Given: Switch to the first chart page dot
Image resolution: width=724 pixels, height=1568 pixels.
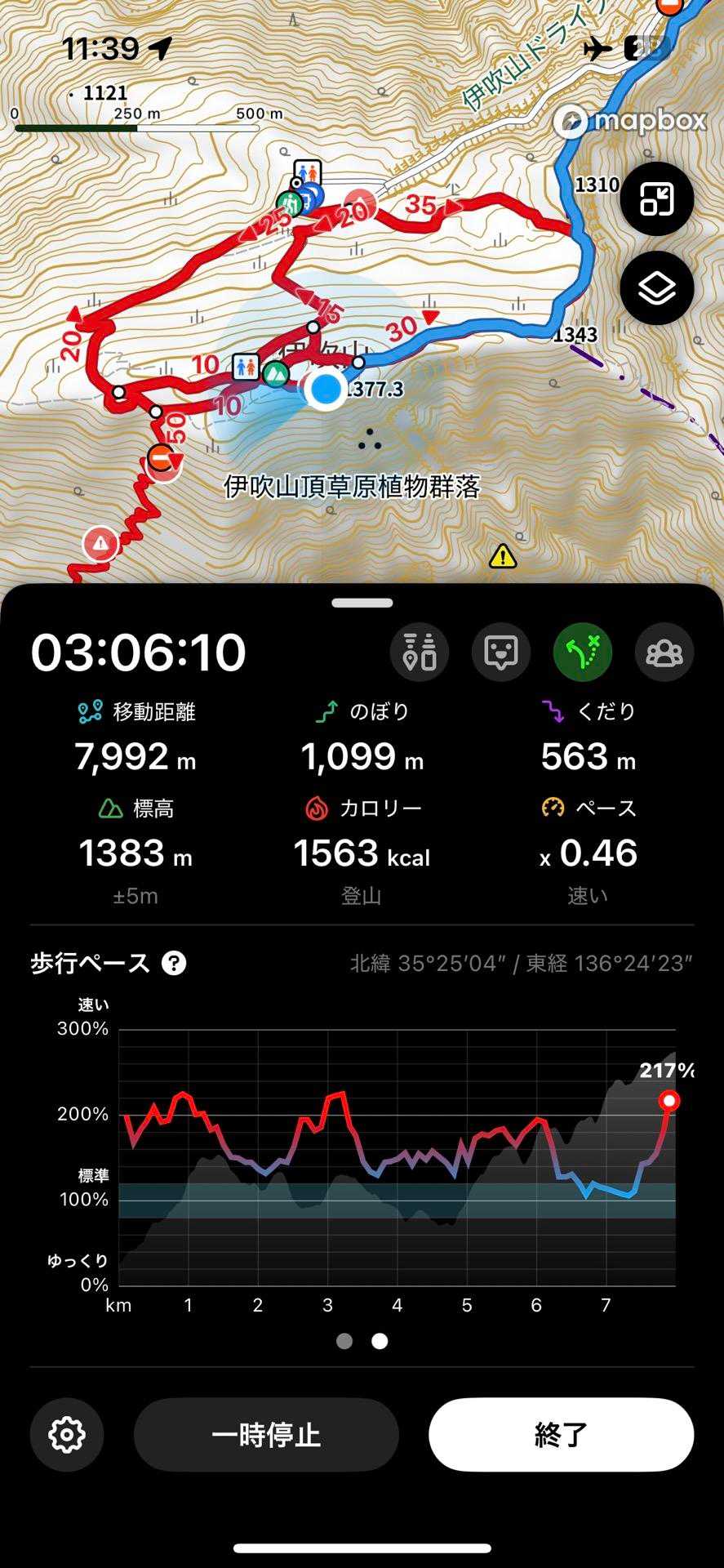Looking at the screenshot, I should [344, 1341].
